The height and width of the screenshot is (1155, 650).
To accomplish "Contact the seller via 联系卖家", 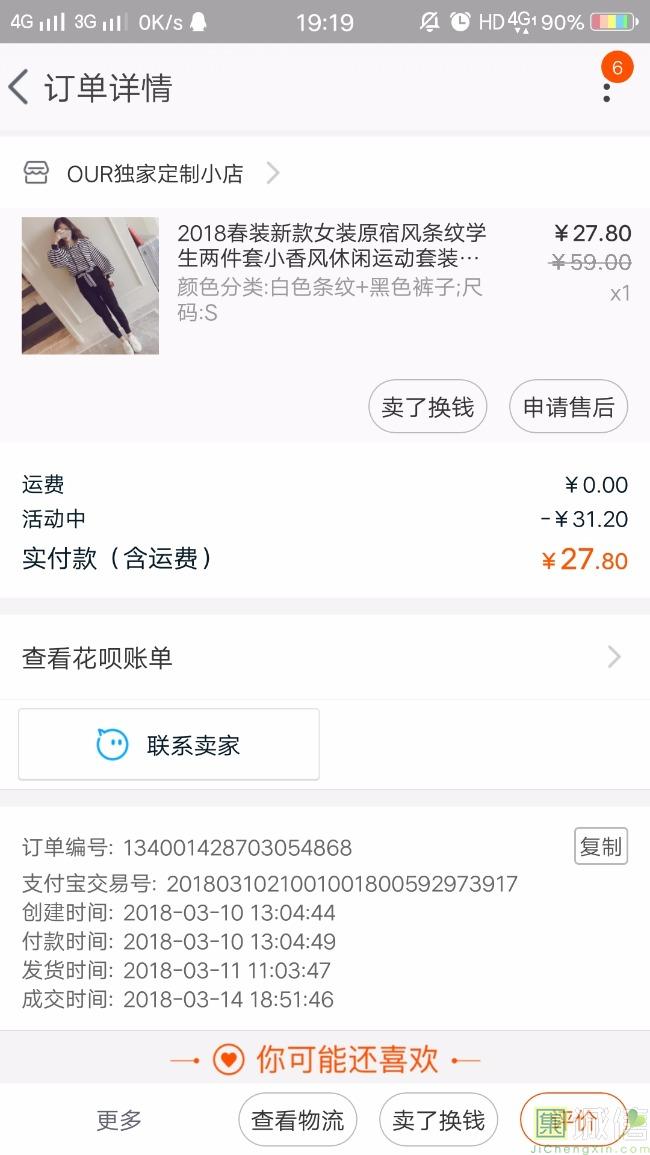I will tap(169, 745).
